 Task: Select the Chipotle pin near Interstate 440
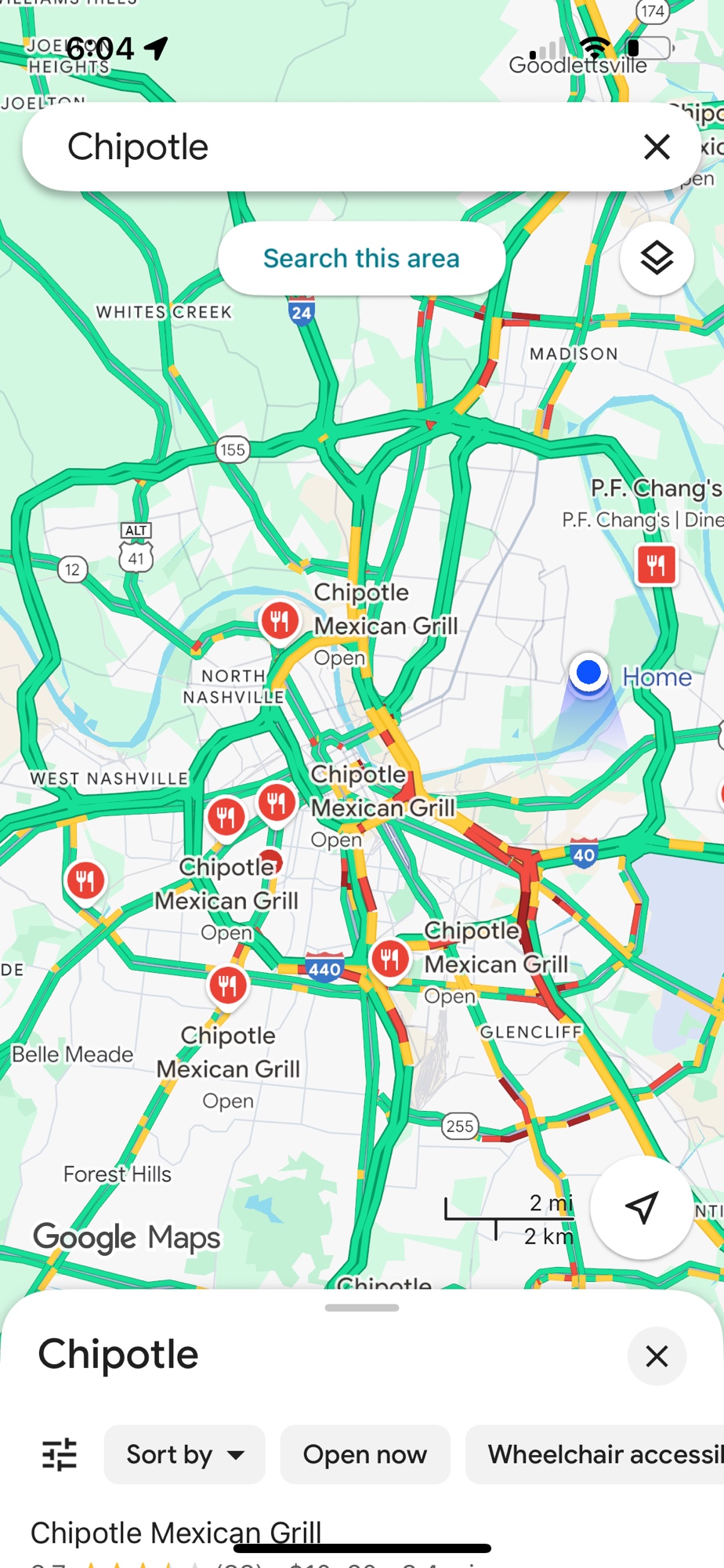389,958
